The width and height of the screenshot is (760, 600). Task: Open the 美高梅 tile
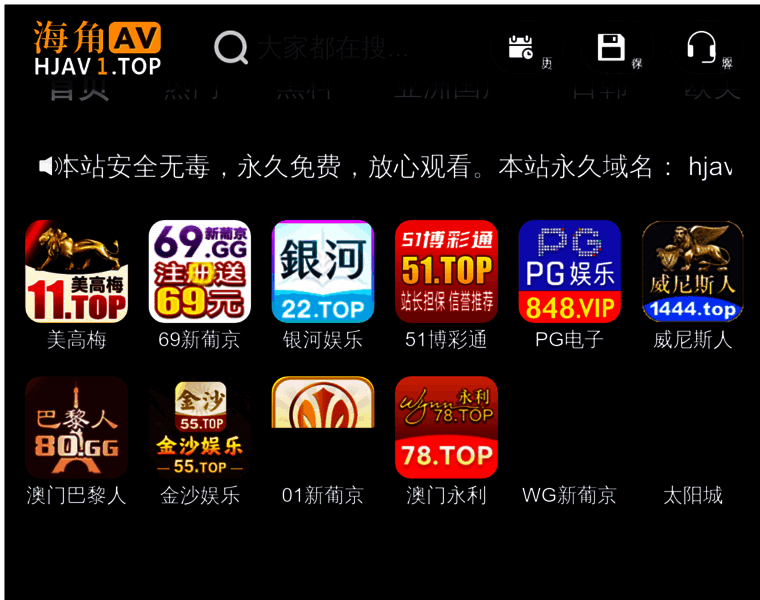[x=76, y=272]
